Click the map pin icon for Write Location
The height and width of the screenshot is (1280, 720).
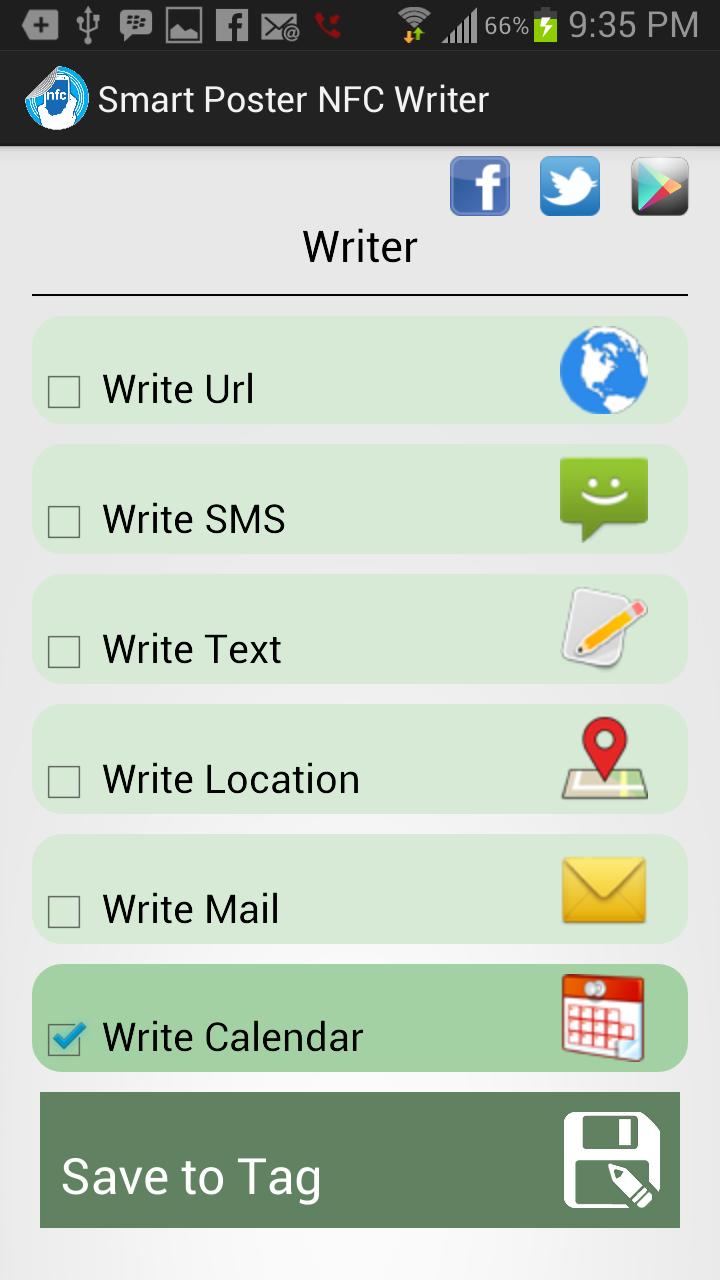(603, 759)
